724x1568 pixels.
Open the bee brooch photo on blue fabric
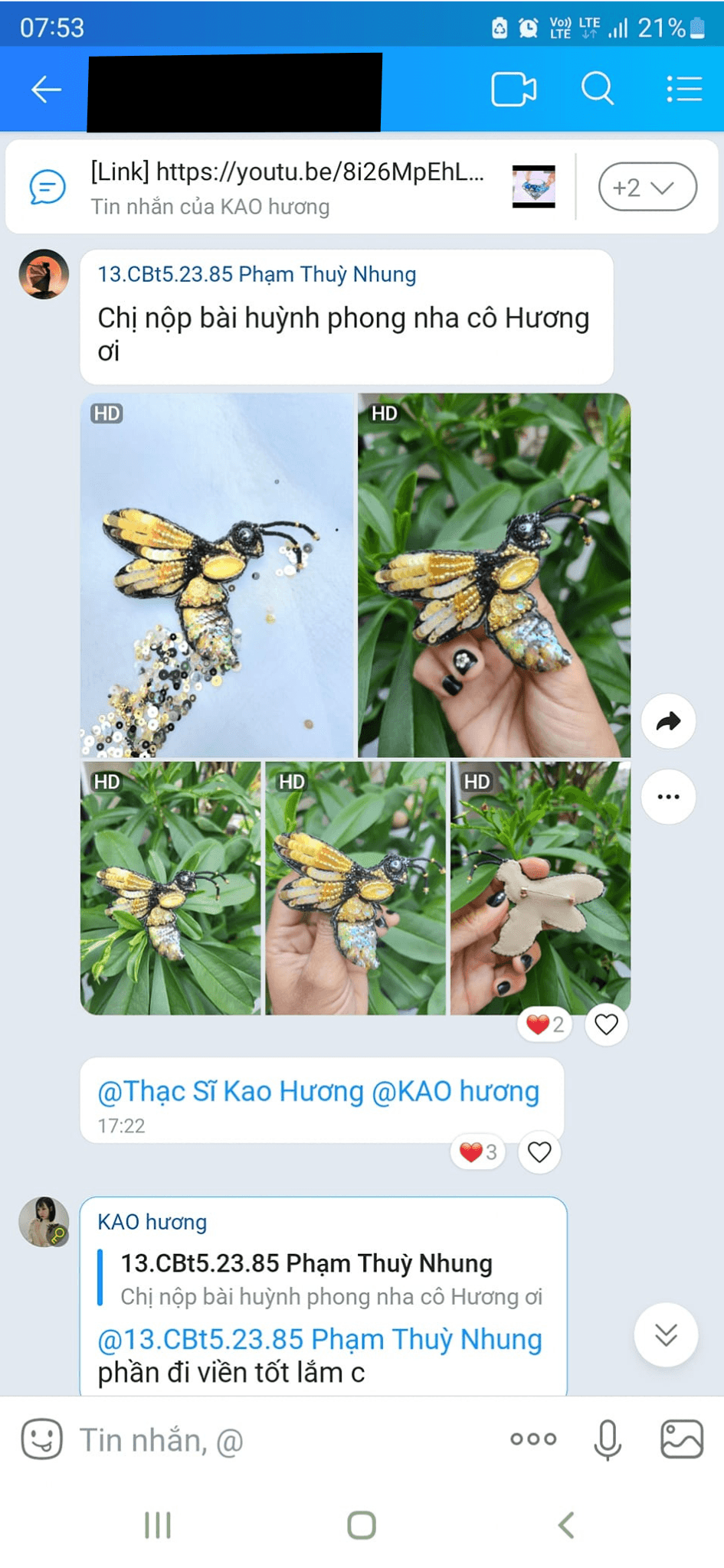tap(217, 575)
